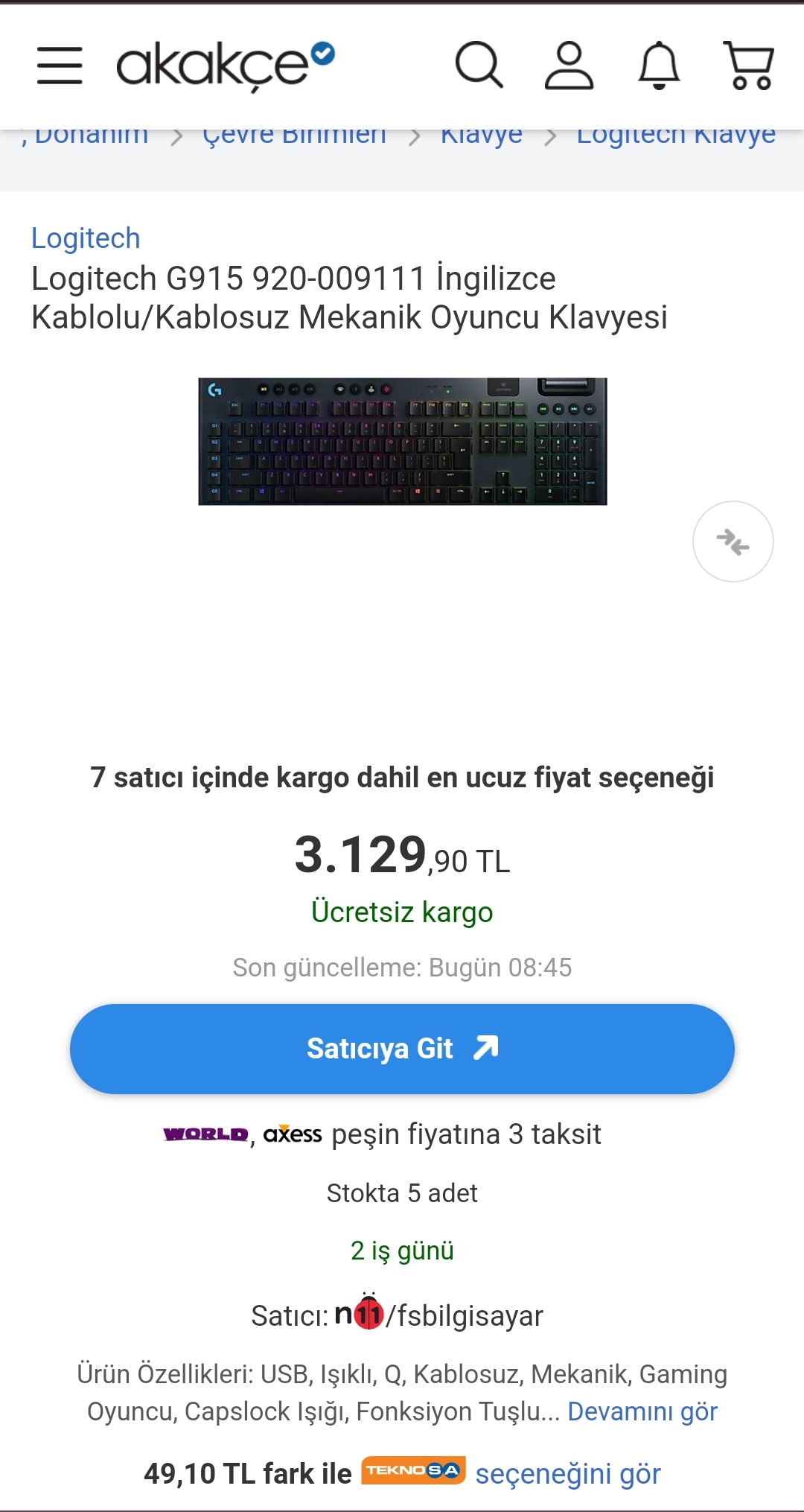View notifications via the bell icon

click(659, 66)
